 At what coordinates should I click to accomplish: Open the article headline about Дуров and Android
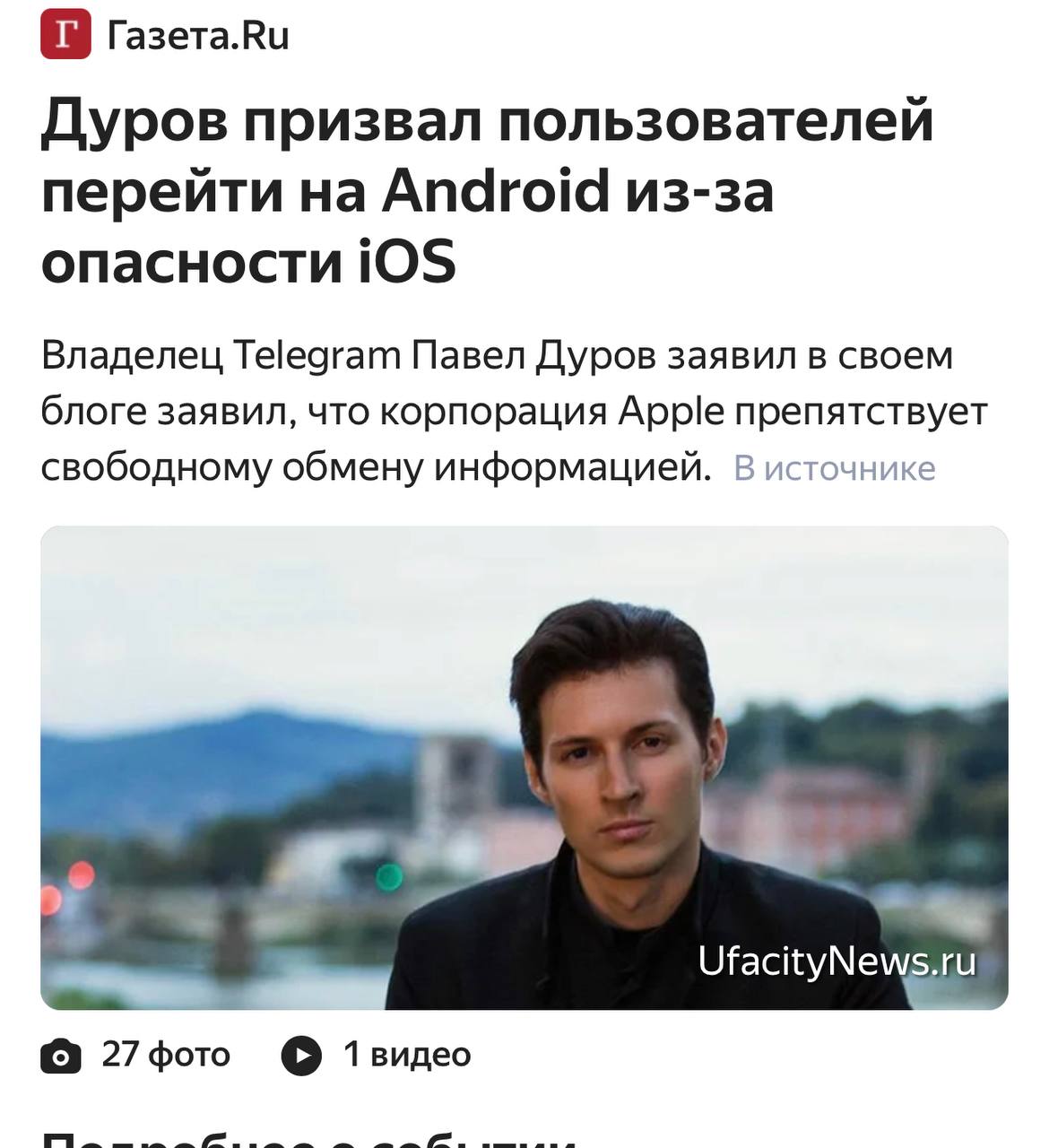pos(487,192)
